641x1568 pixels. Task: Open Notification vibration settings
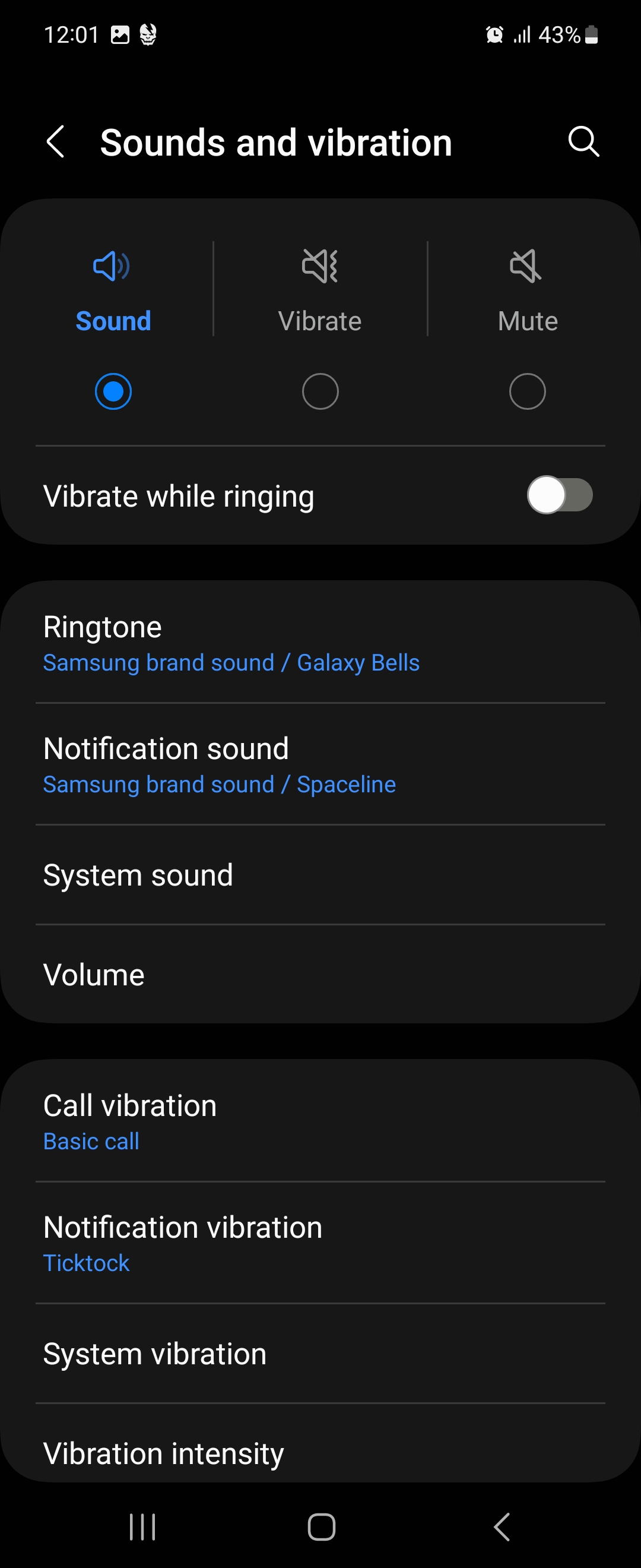pos(320,1243)
